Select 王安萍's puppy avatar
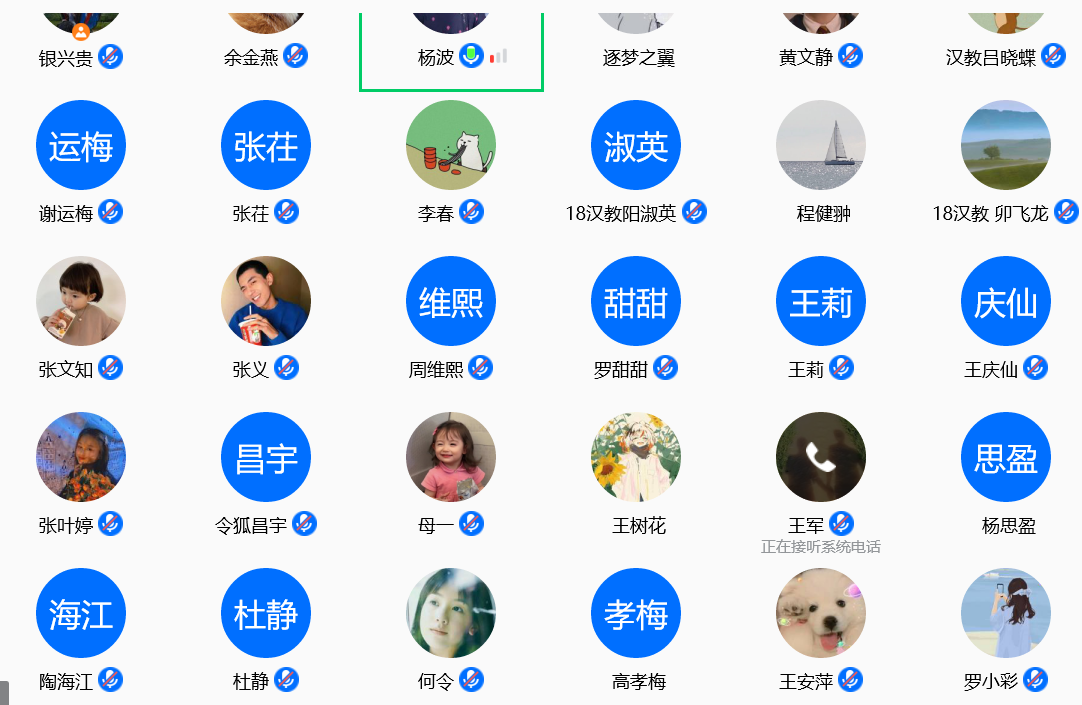This screenshot has width=1082, height=705. [821, 613]
